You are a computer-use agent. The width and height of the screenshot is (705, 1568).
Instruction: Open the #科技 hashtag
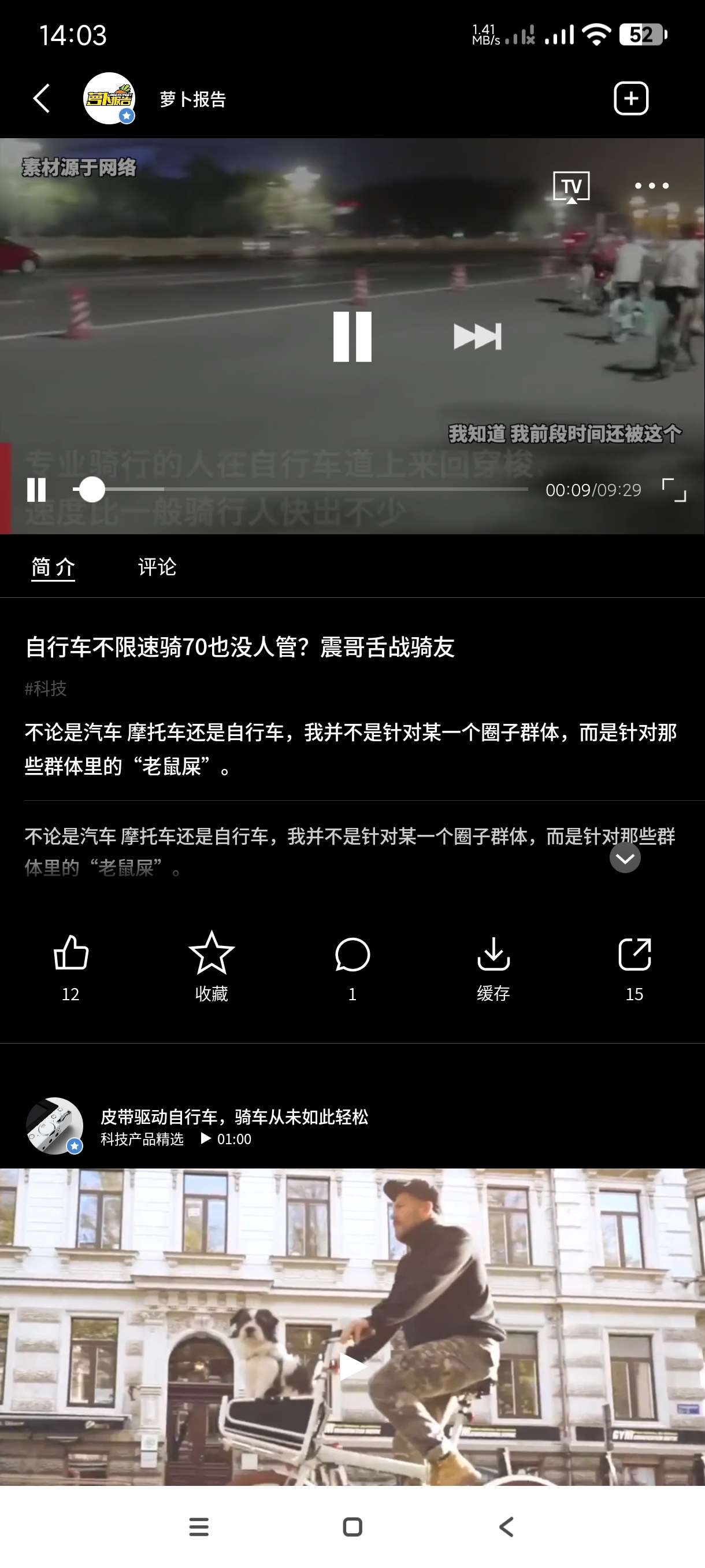point(46,689)
